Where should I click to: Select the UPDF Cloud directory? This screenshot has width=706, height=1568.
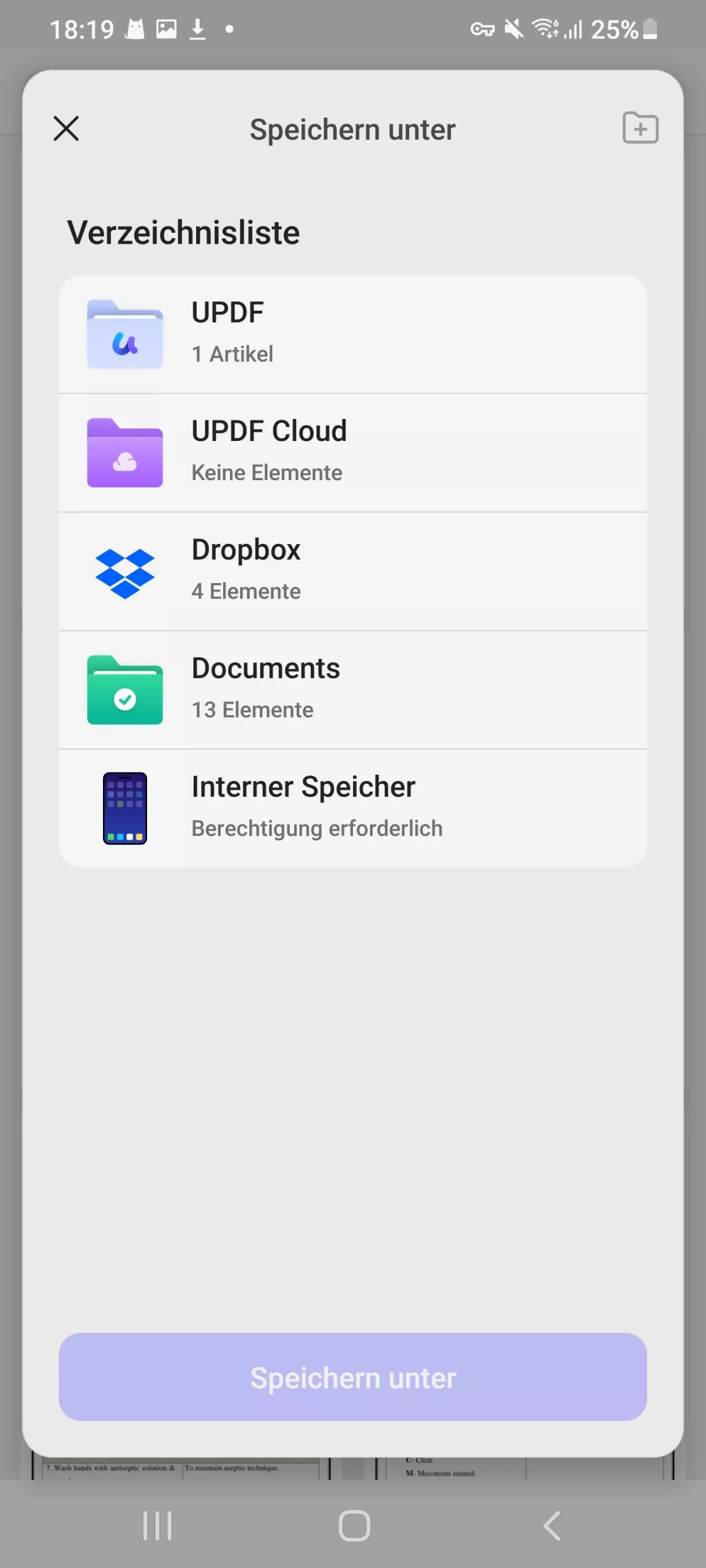[352, 453]
